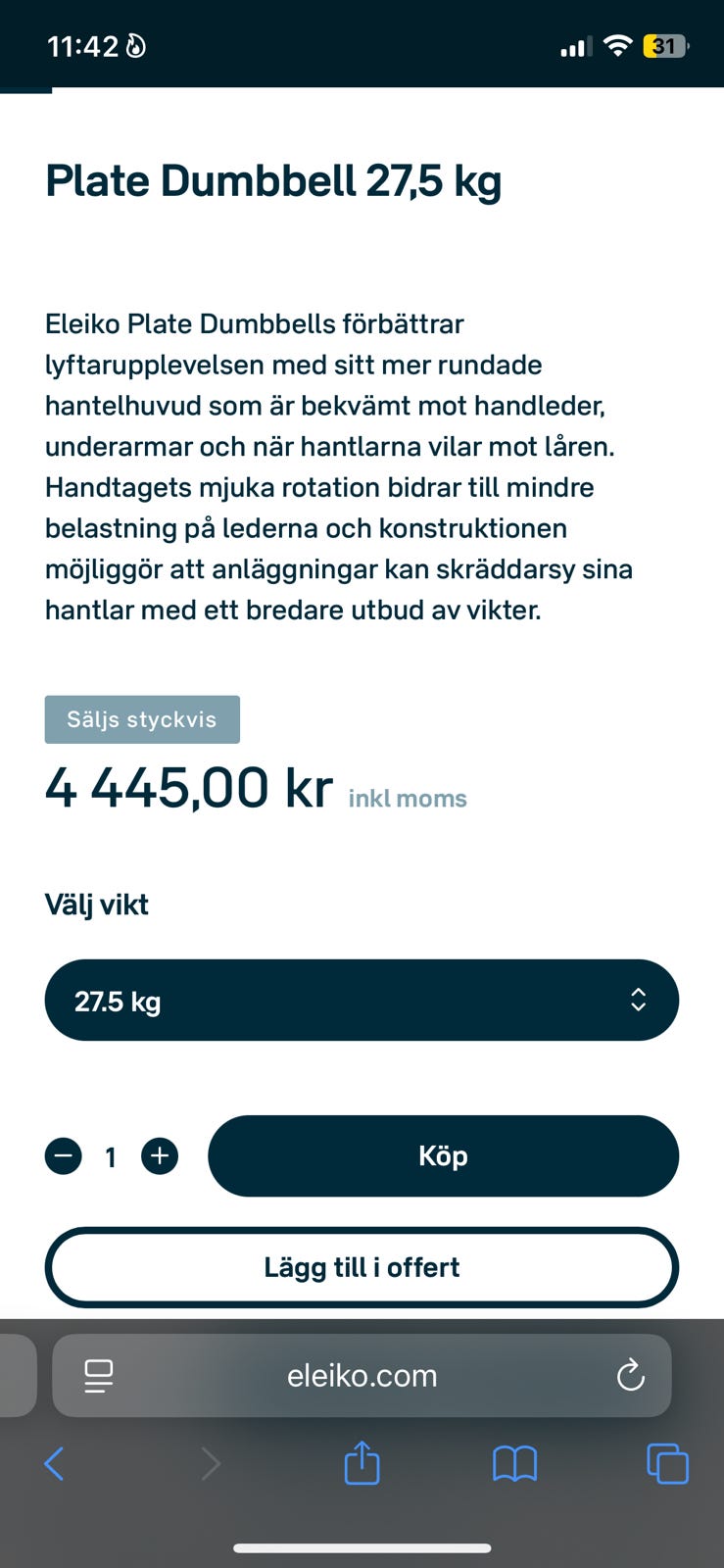Viewport: 724px width, 1568px height.
Task: Share this product page
Action: [362, 1462]
